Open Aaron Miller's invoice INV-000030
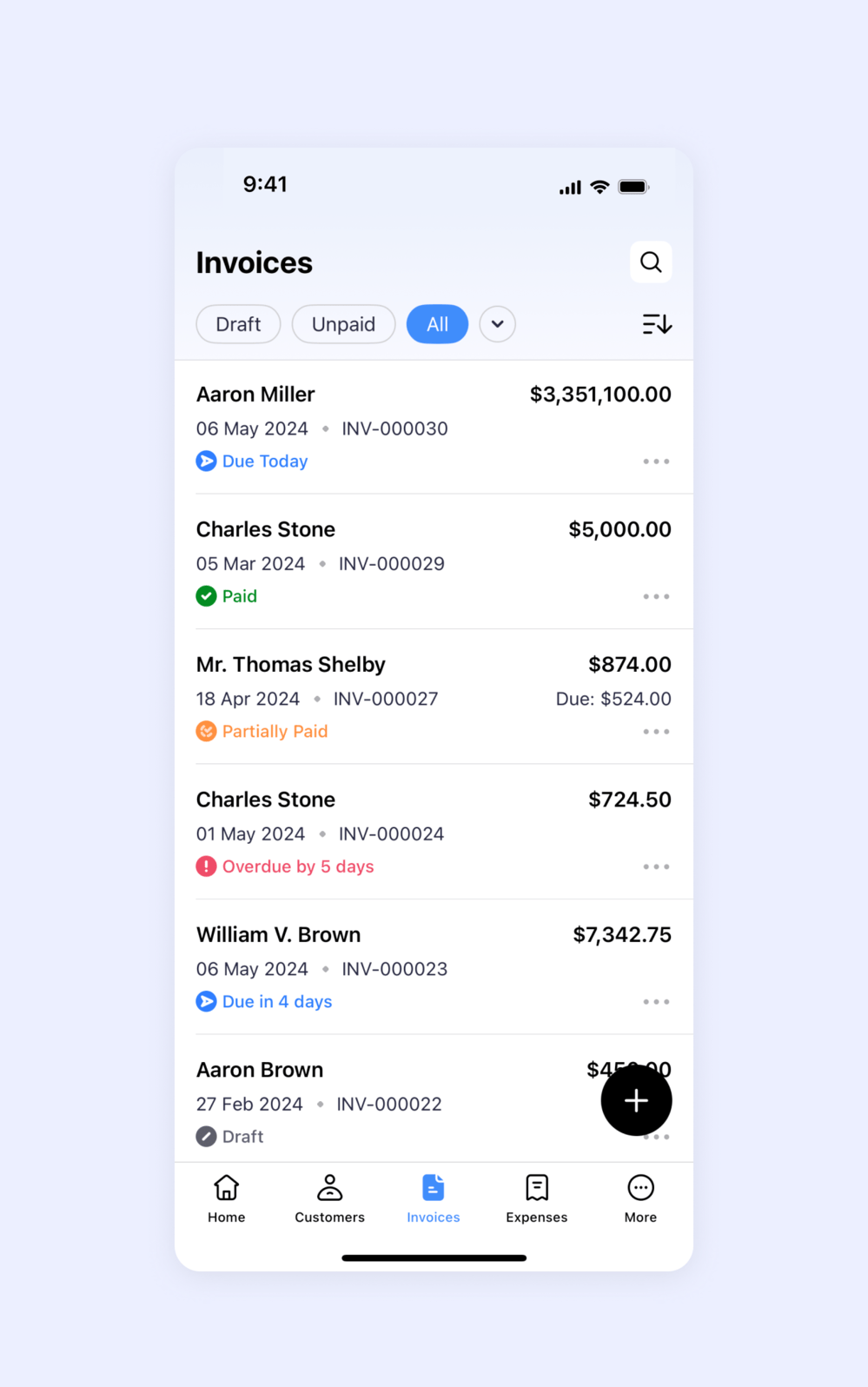 tap(391, 426)
